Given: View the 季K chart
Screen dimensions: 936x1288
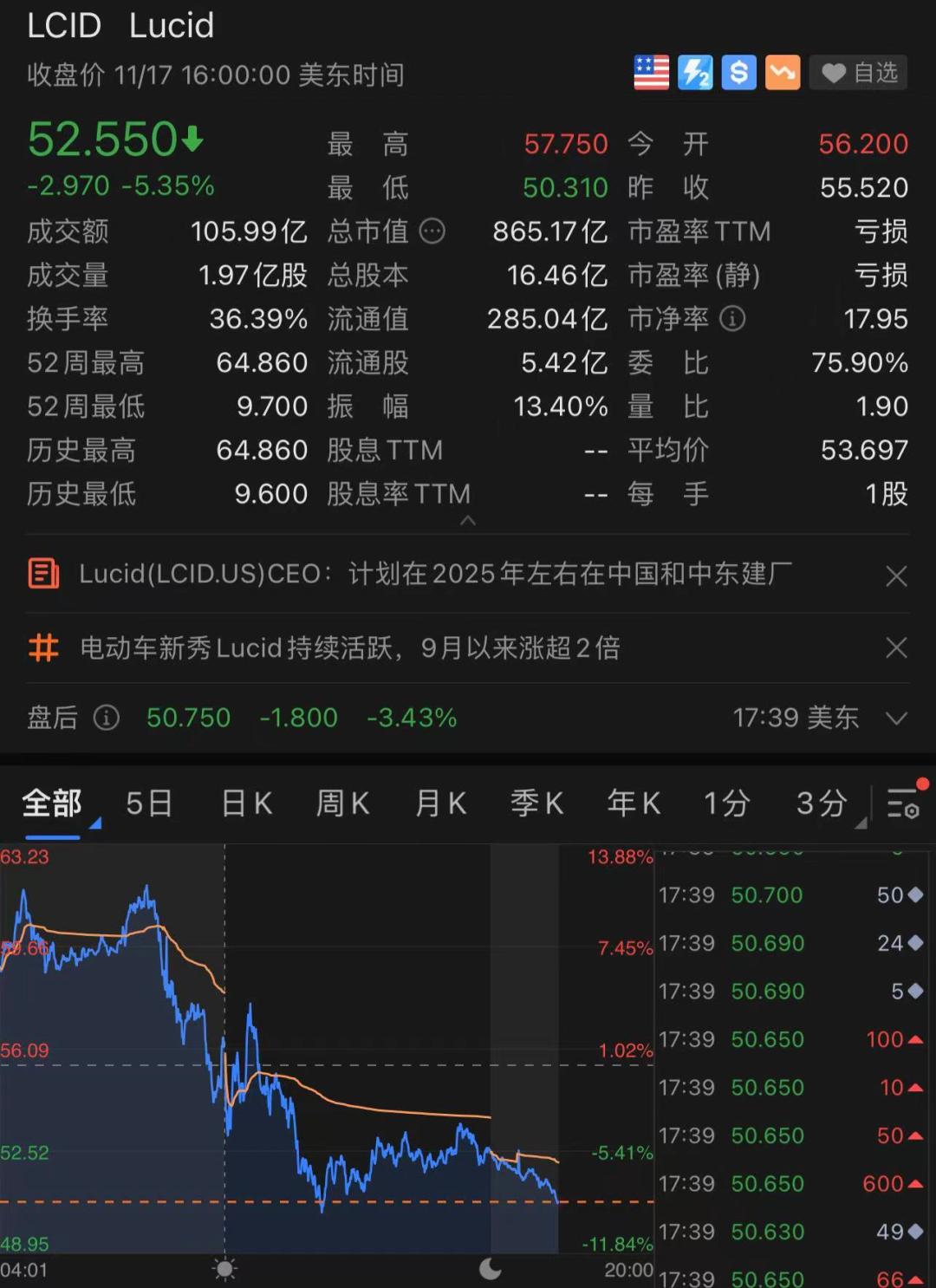Looking at the screenshot, I should click(x=536, y=803).
